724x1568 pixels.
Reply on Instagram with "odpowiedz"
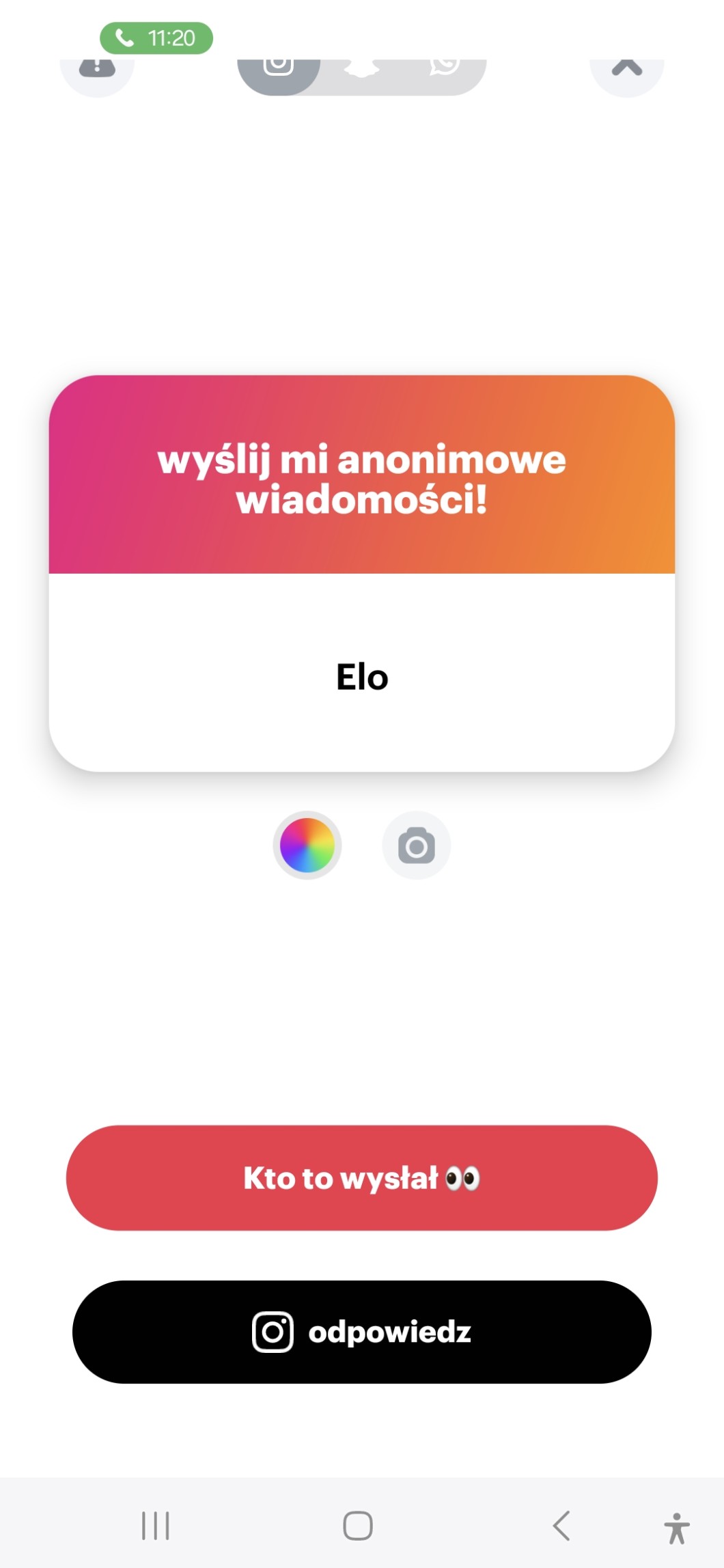(x=362, y=1332)
